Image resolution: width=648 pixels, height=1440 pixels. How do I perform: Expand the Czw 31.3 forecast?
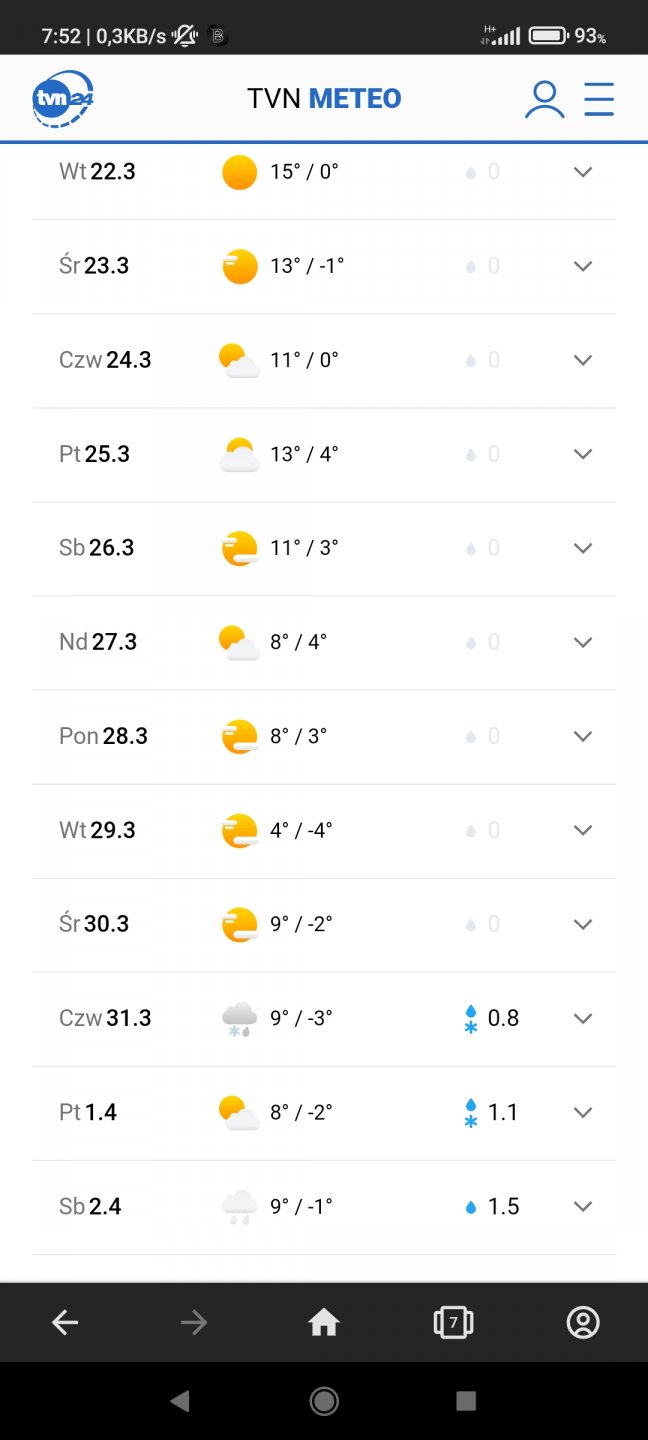583,1018
